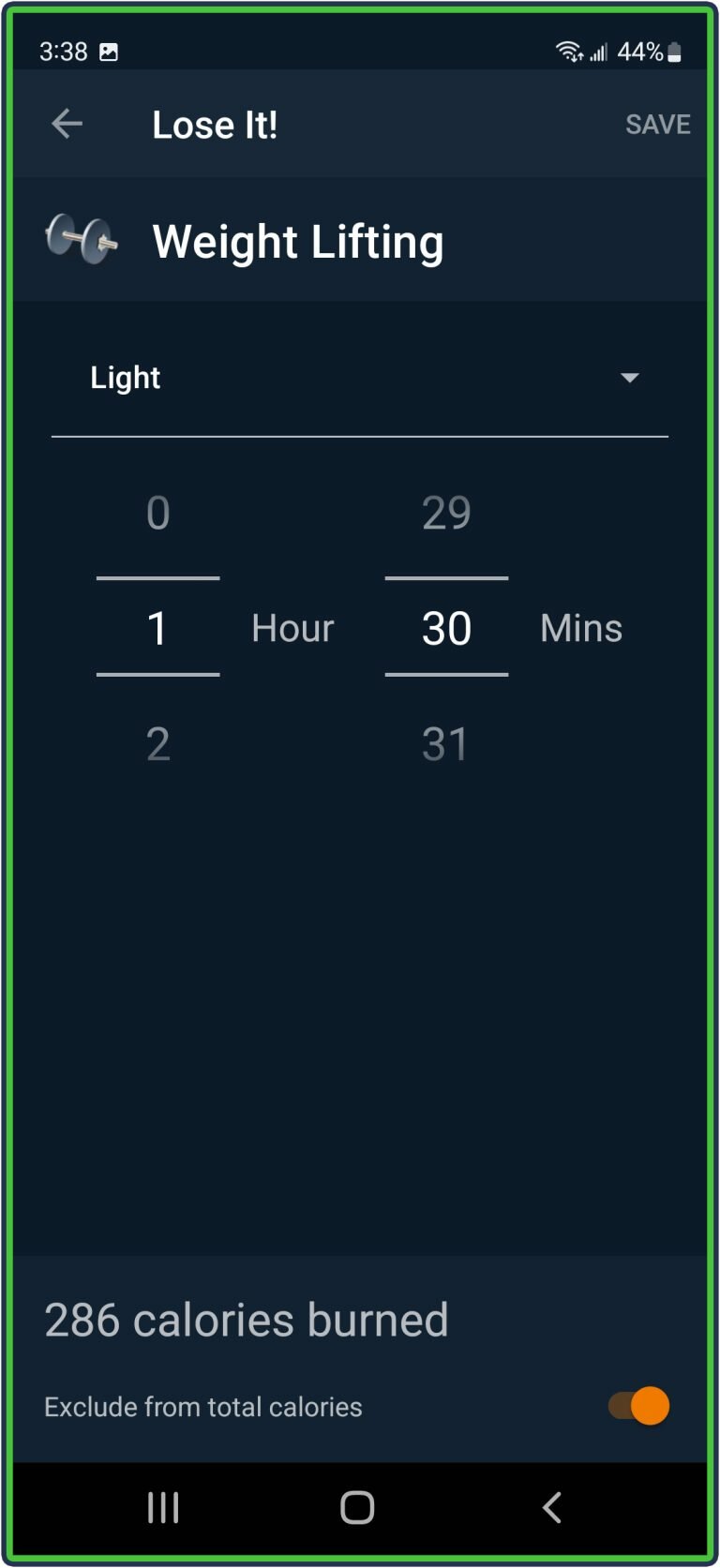Select 31 in the minutes picker
Screen dimensions: 720x1568
[445, 744]
